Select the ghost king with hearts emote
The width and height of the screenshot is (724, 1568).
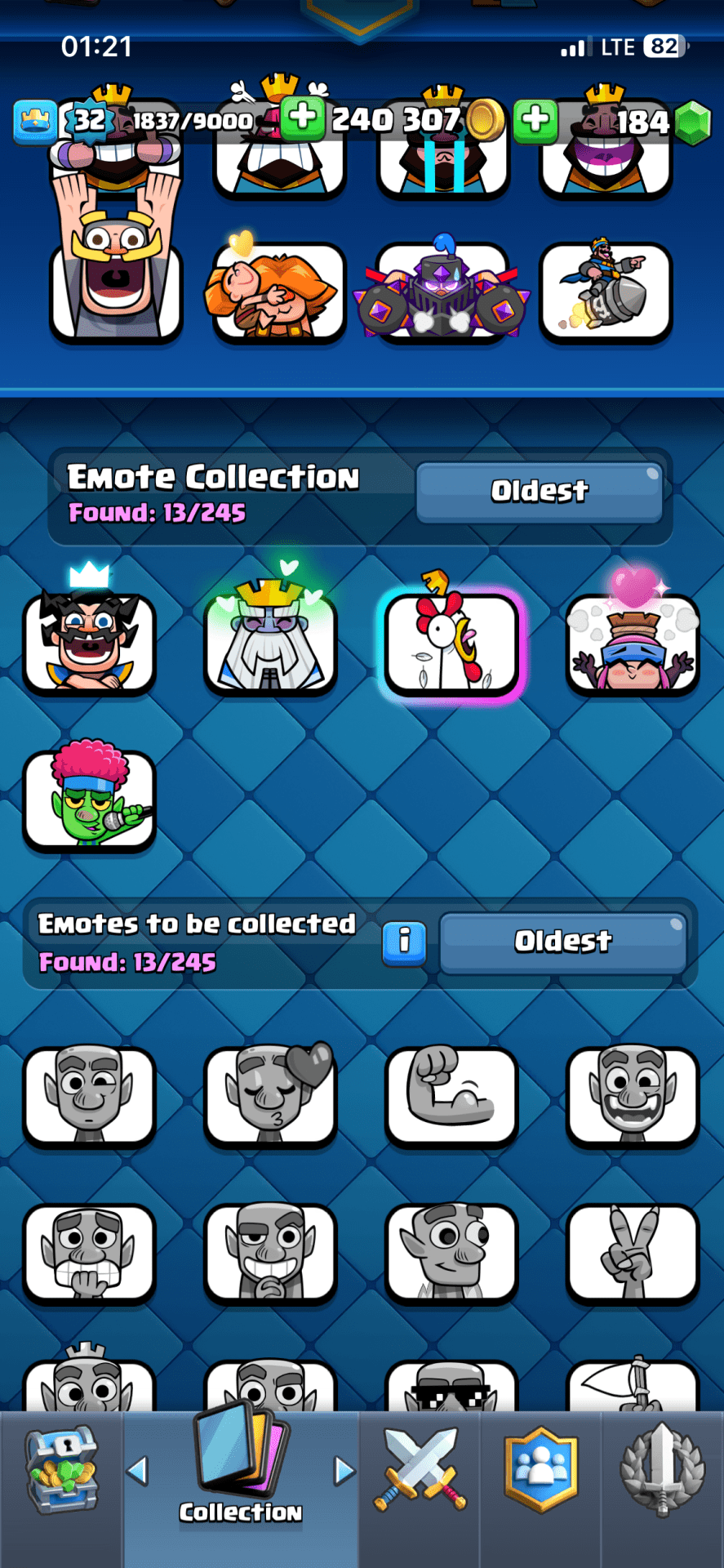pyautogui.click(x=270, y=643)
